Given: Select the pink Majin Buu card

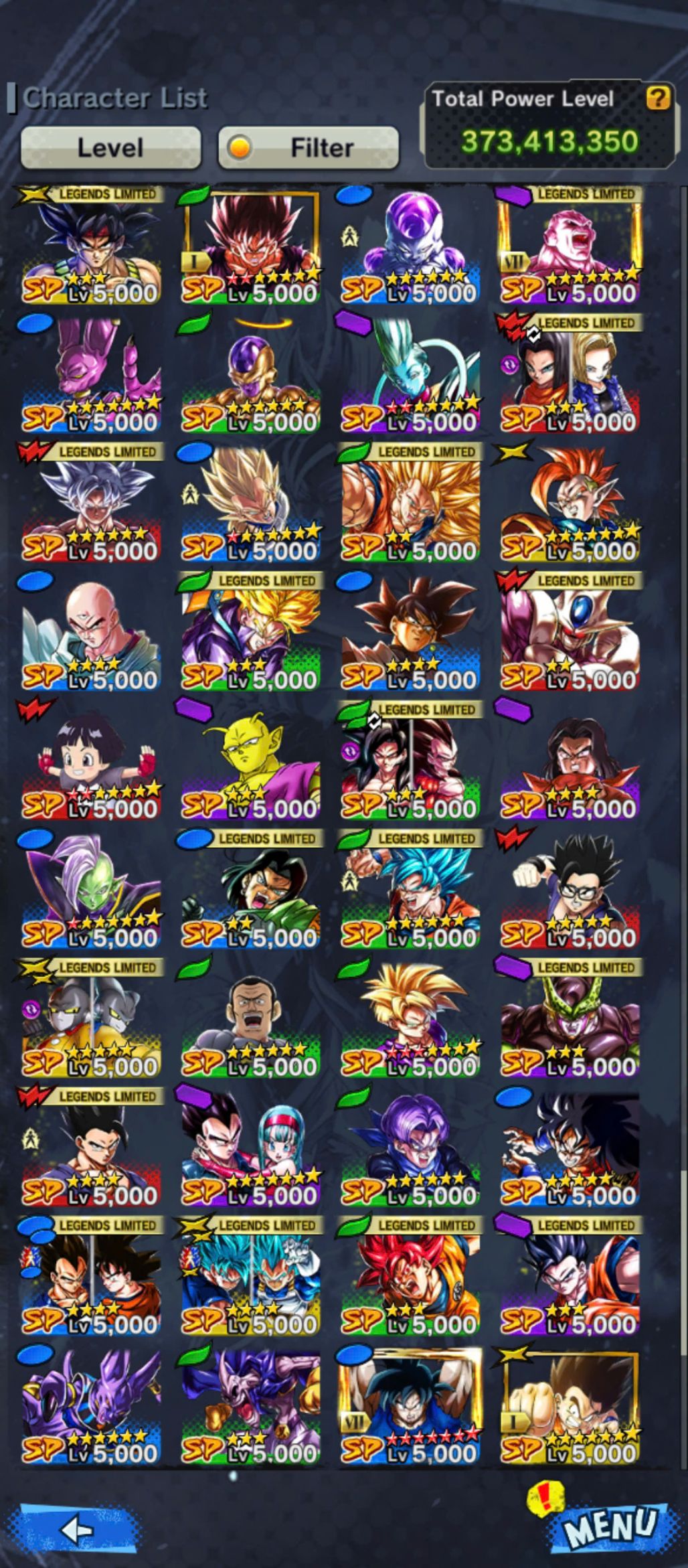Looking at the screenshot, I should pyautogui.click(x=570, y=246).
